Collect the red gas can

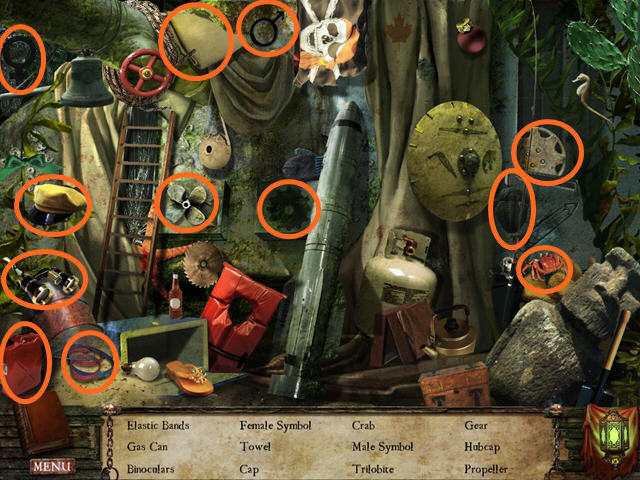[x=25, y=364]
